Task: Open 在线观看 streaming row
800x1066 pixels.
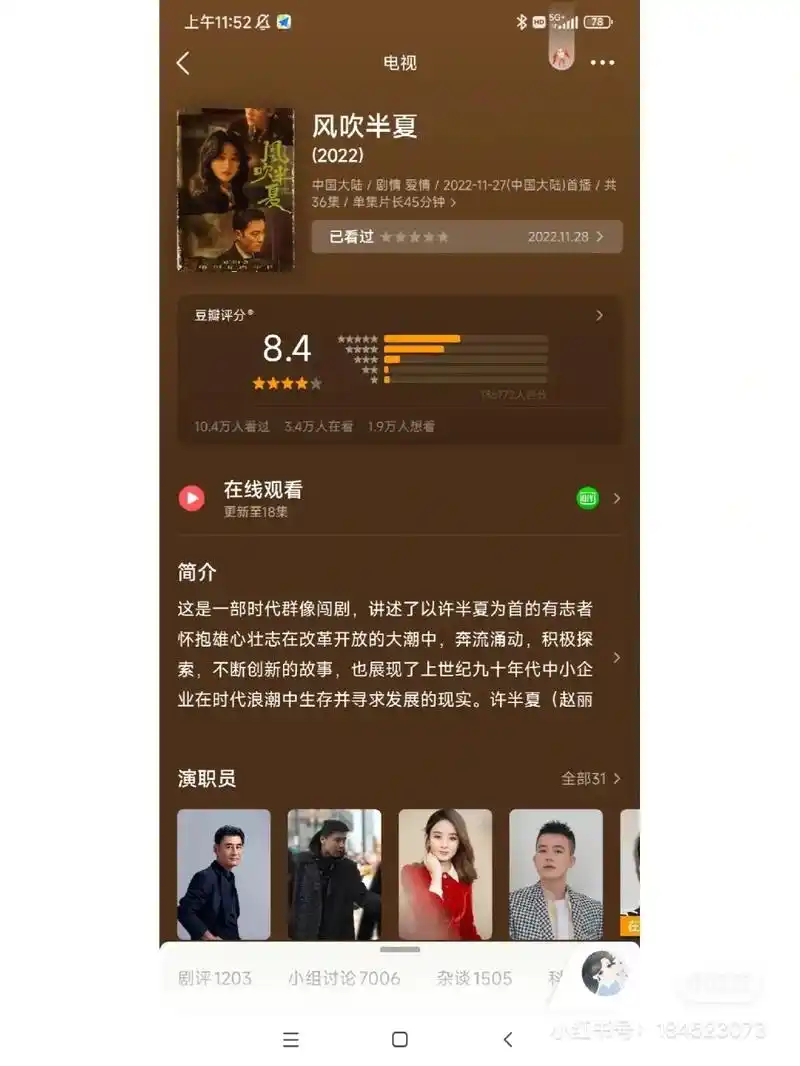Action: click(400, 498)
